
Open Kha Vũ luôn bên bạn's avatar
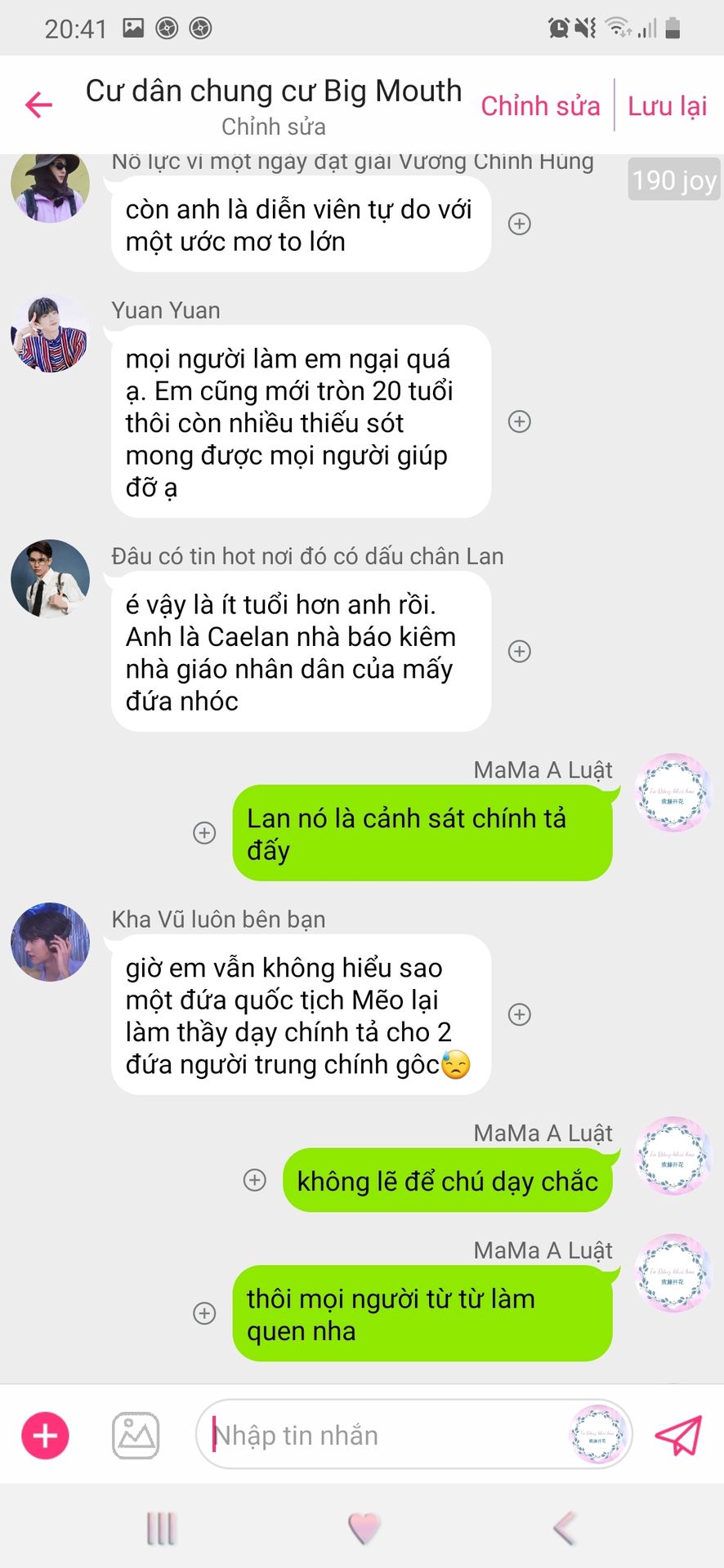tap(50, 942)
